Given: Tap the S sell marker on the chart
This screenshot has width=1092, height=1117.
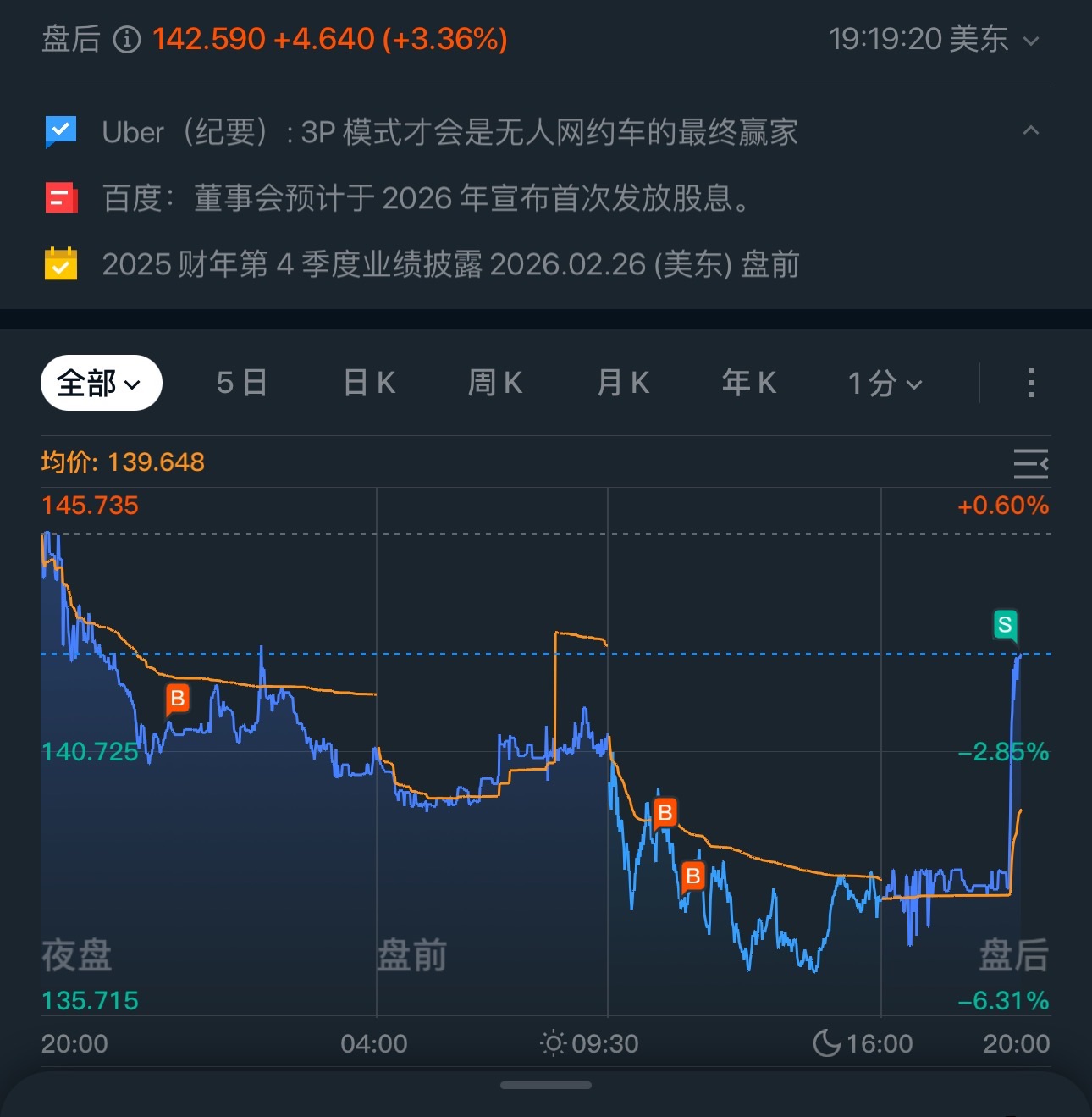Looking at the screenshot, I should 1005,625.
